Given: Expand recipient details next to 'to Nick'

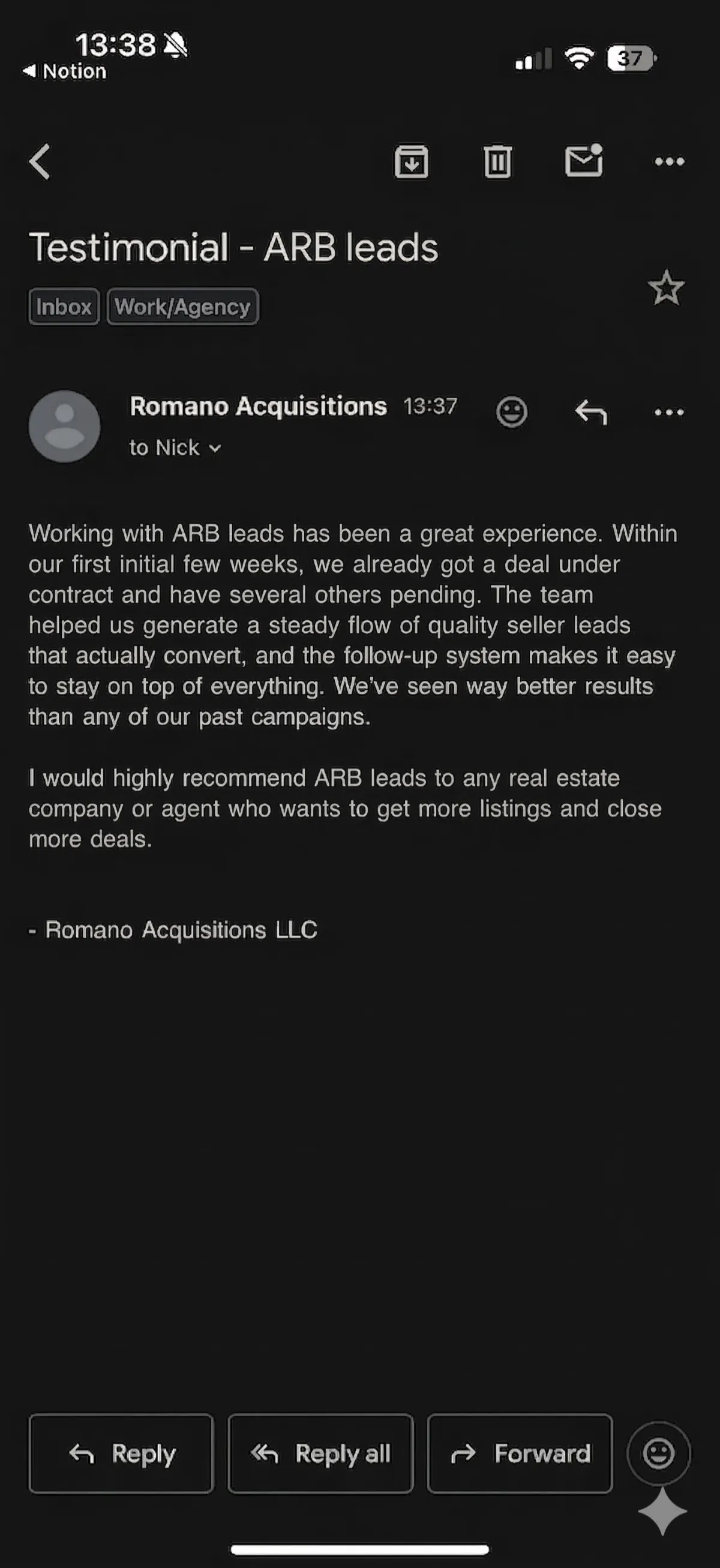Looking at the screenshot, I should click(214, 449).
